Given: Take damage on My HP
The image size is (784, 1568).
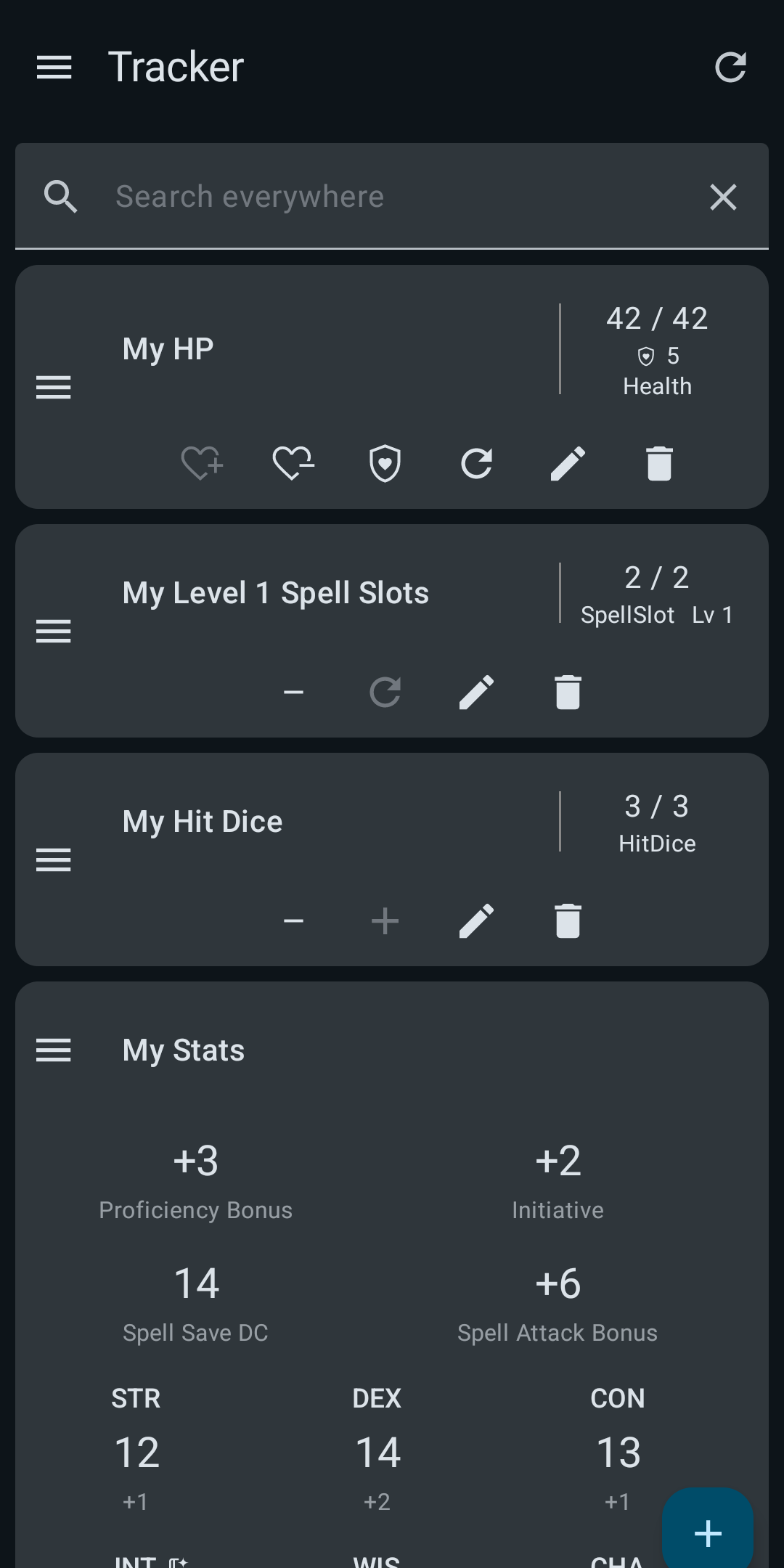Looking at the screenshot, I should (x=293, y=463).
